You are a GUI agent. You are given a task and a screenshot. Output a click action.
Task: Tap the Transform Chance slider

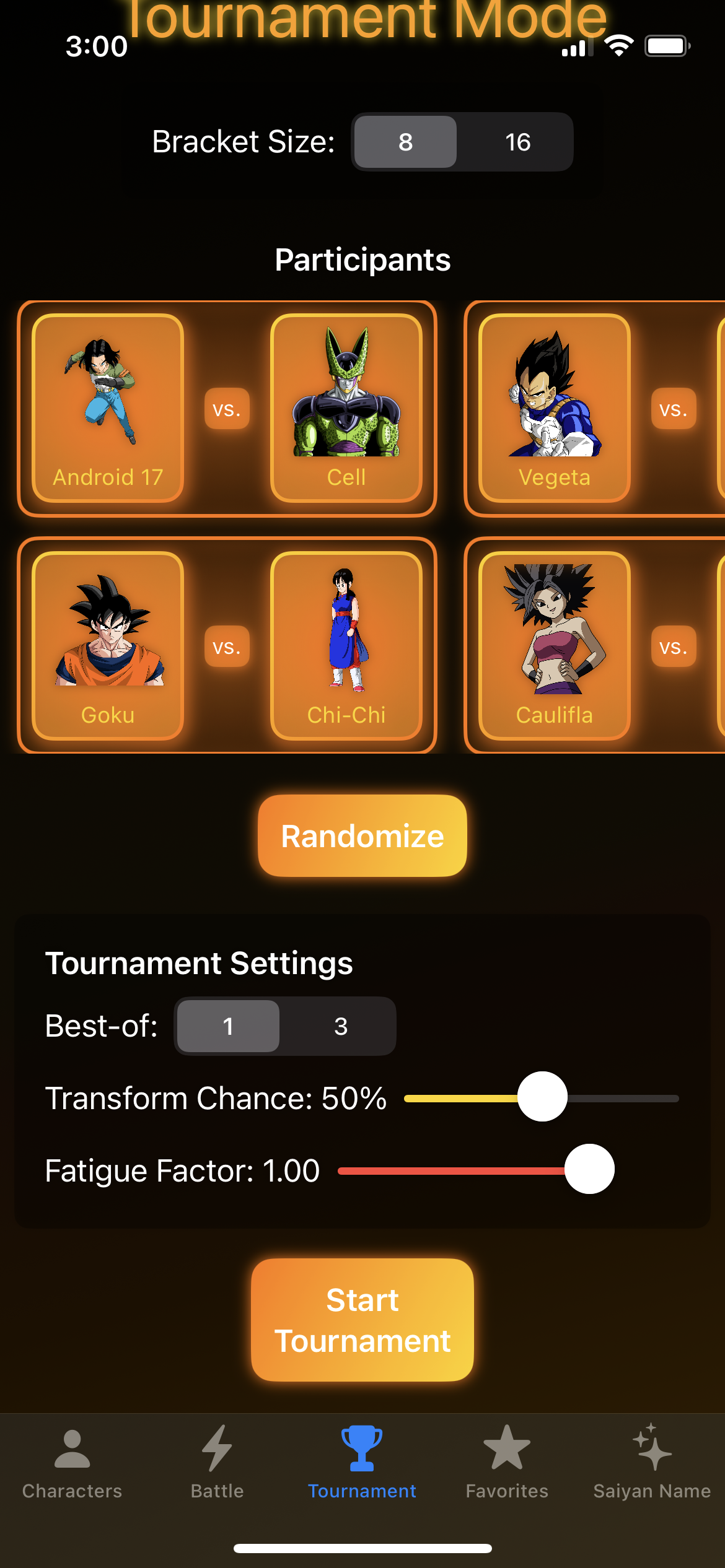(x=542, y=1097)
